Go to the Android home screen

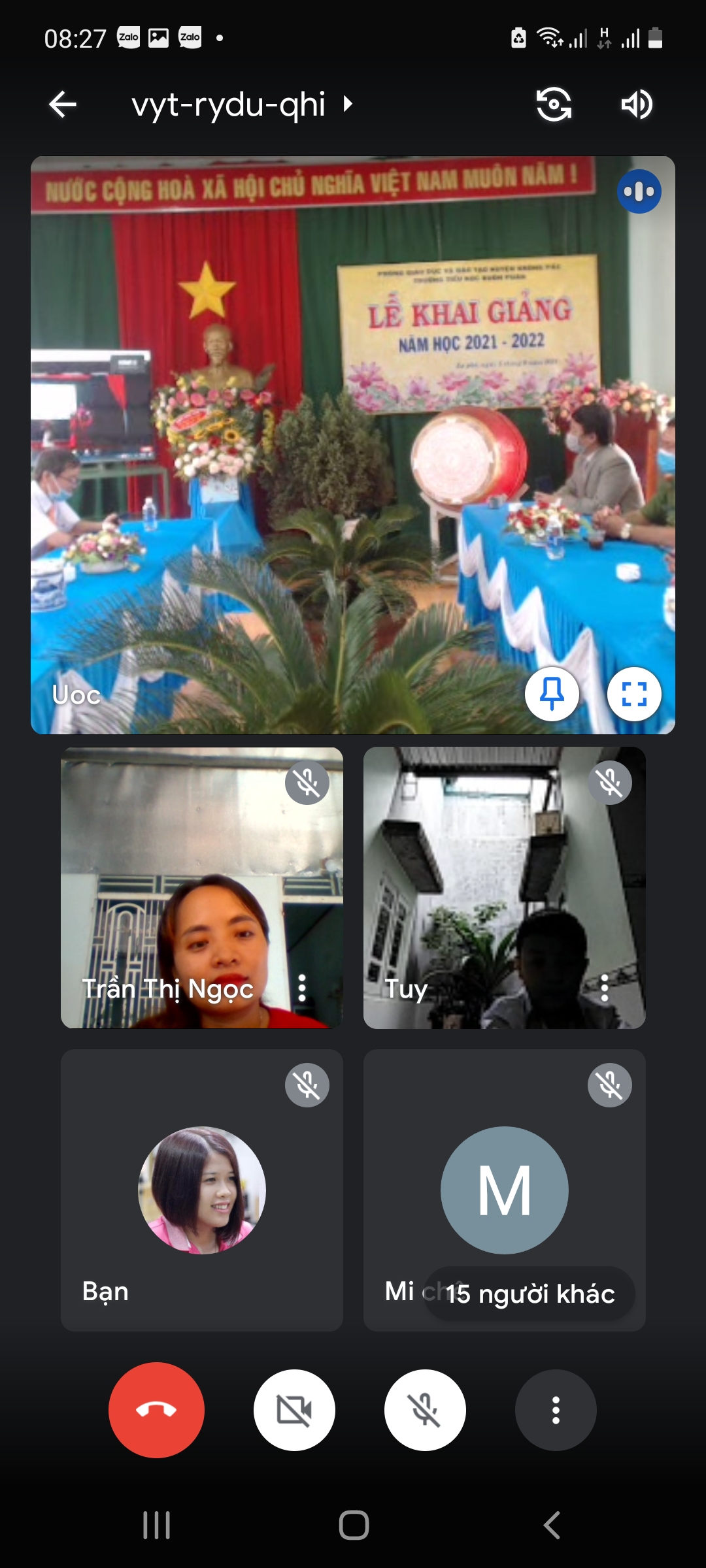click(354, 1526)
